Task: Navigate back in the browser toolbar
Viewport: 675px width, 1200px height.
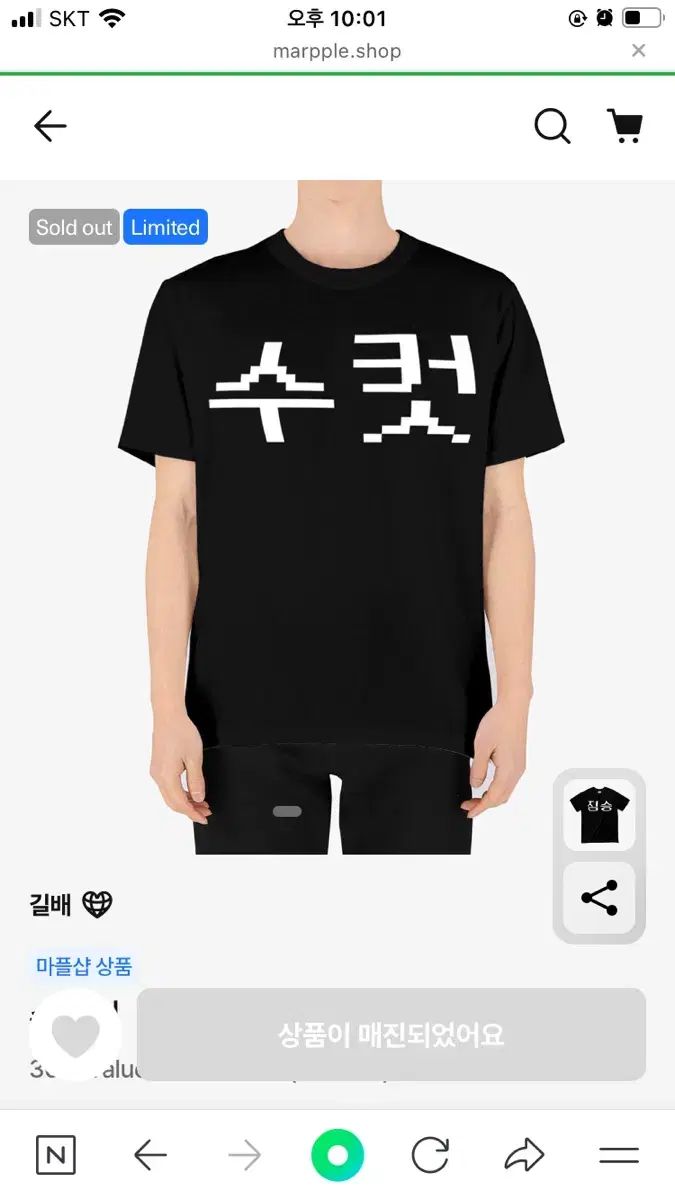Action: pos(150,1156)
